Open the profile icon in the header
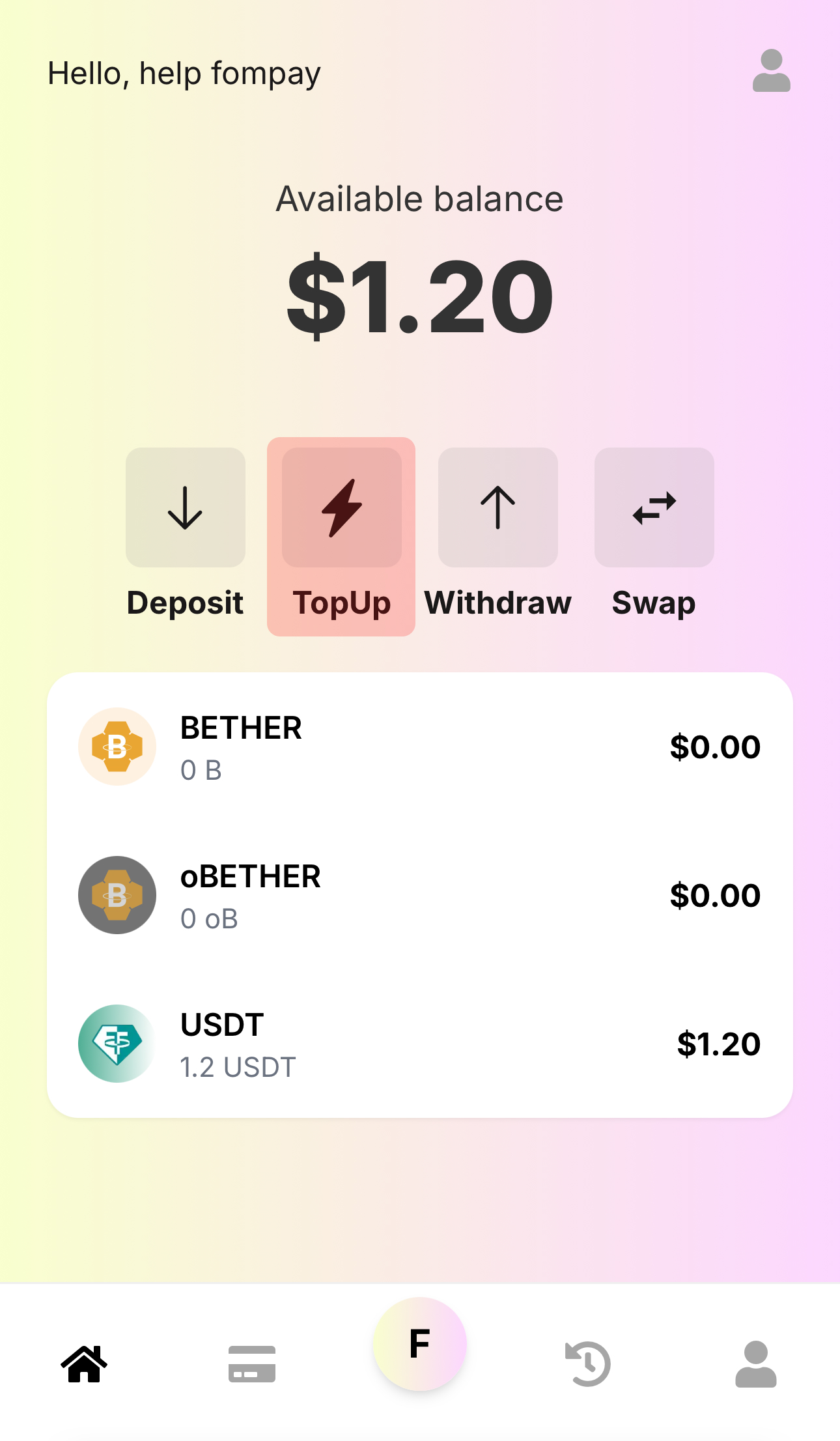The width and height of the screenshot is (840, 1441). tap(771, 71)
